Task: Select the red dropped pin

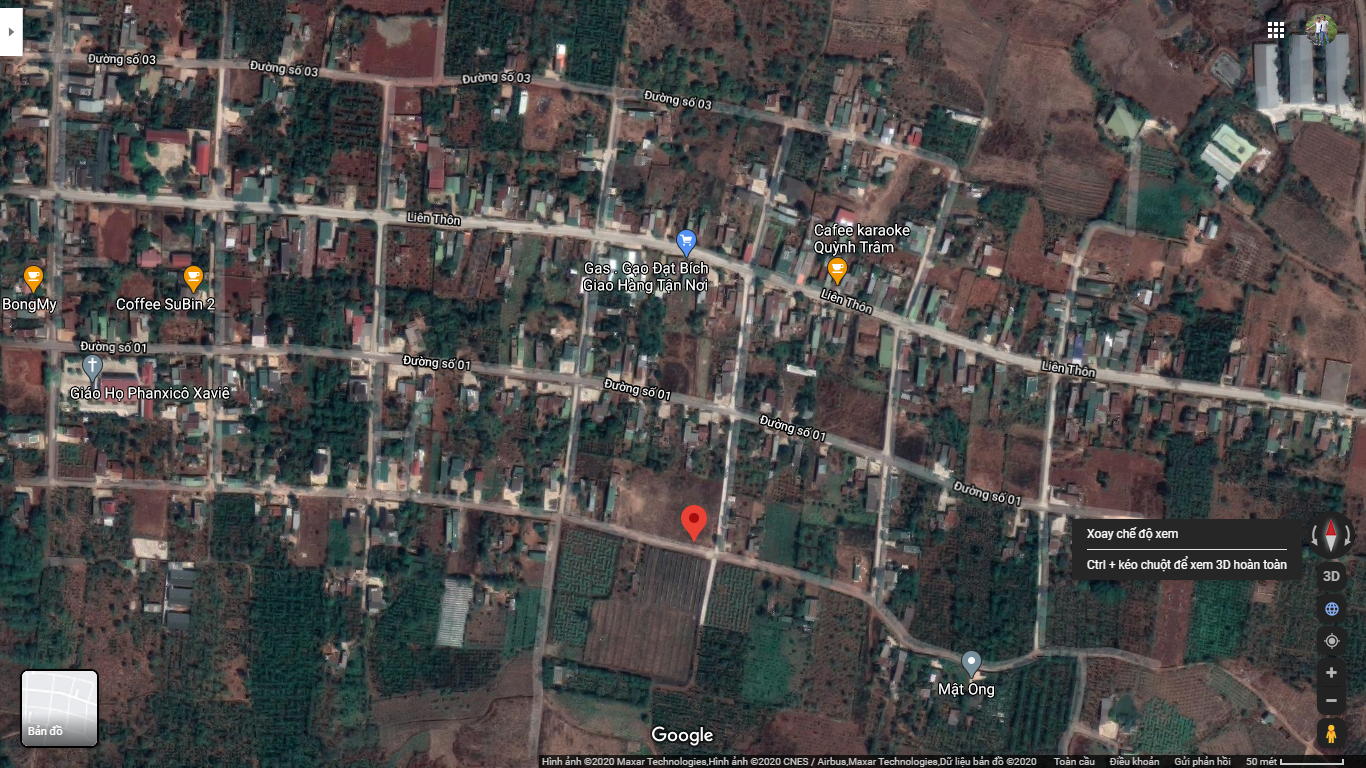Action: tap(694, 522)
